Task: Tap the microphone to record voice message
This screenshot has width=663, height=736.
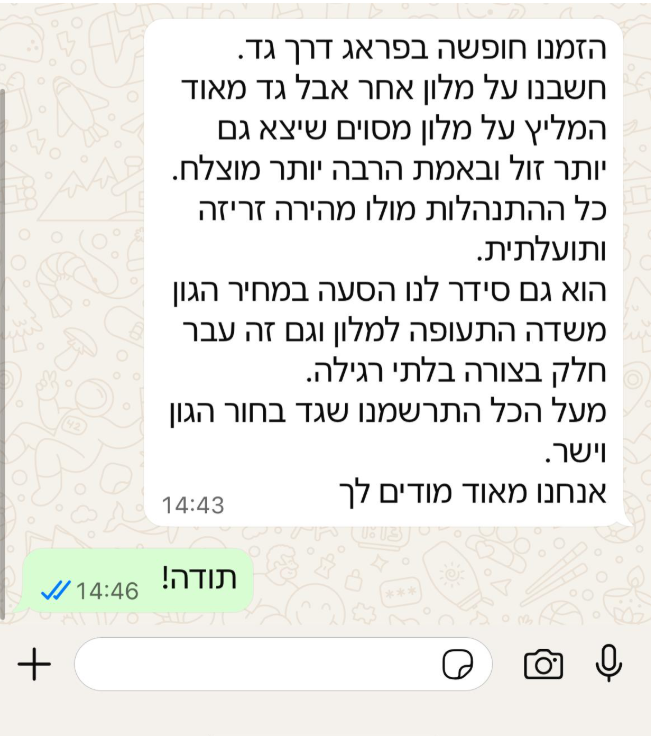Action: point(608,663)
